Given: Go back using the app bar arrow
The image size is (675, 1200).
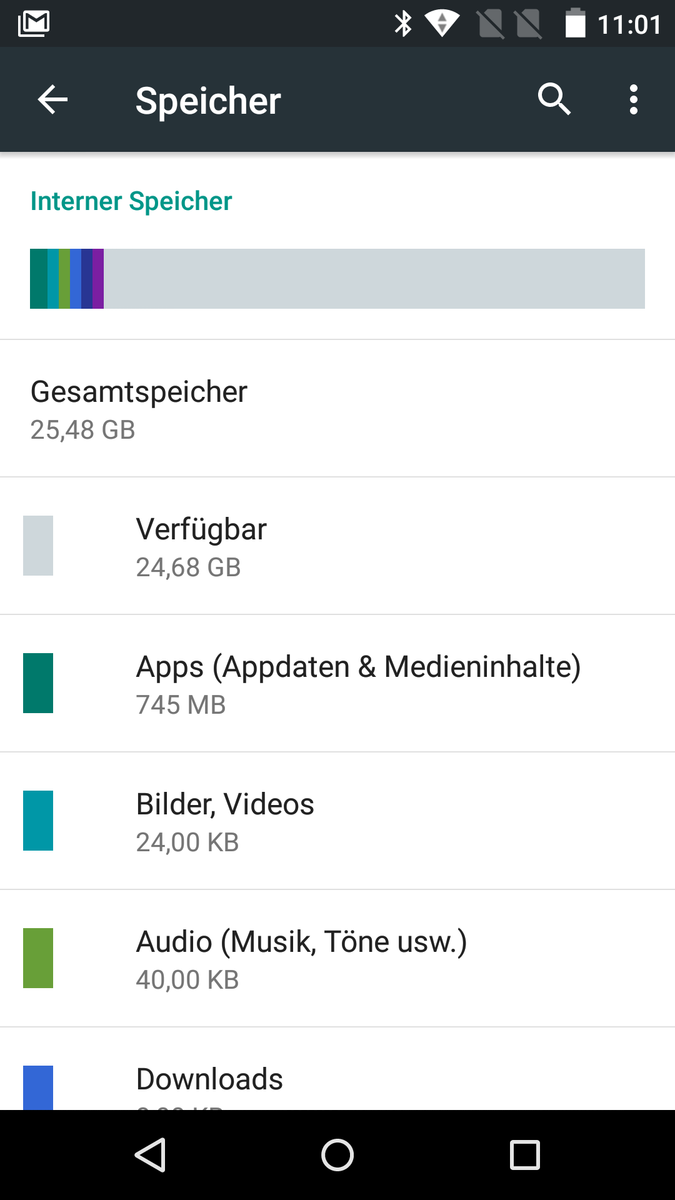Looking at the screenshot, I should click(x=52, y=100).
